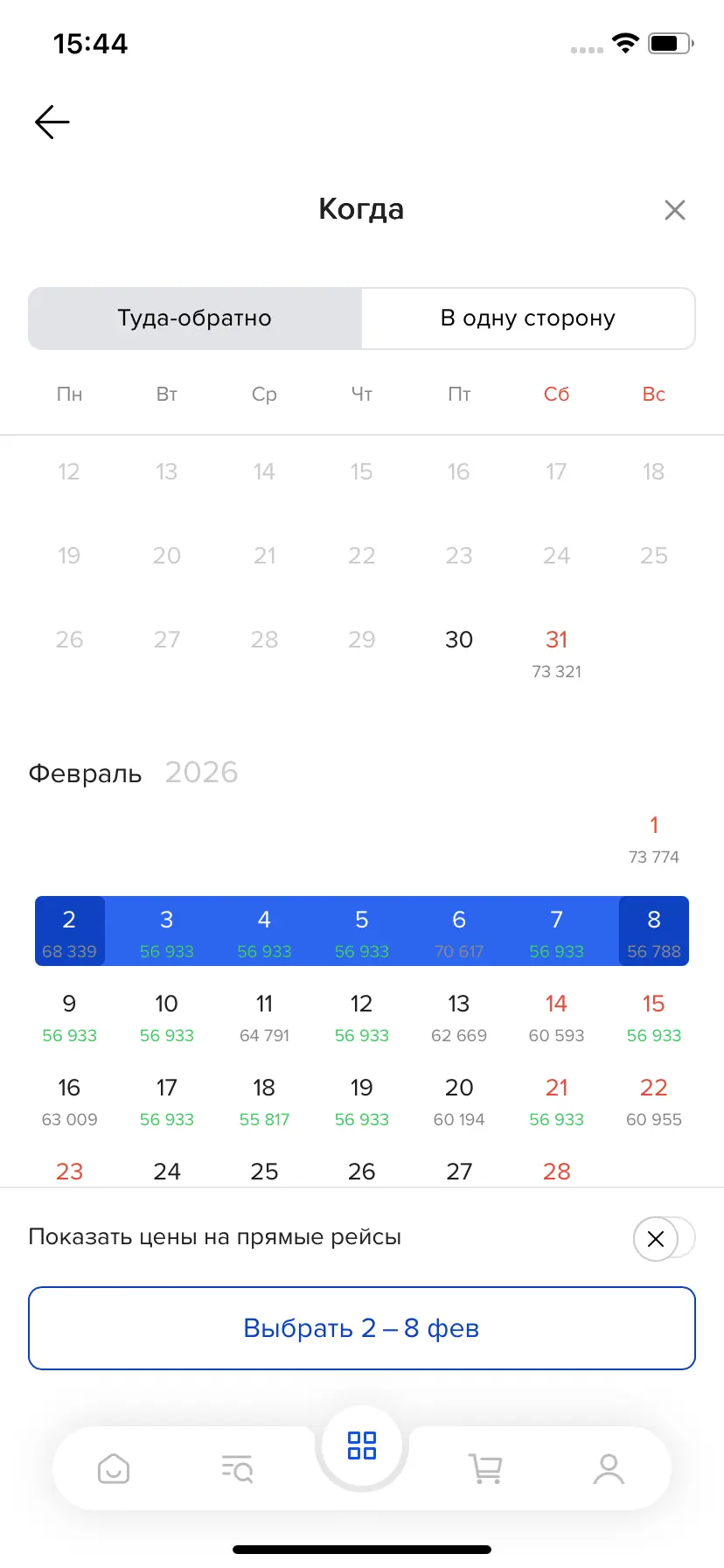
Task: Pick February 1 as the date
Action: tap(653, 838)
